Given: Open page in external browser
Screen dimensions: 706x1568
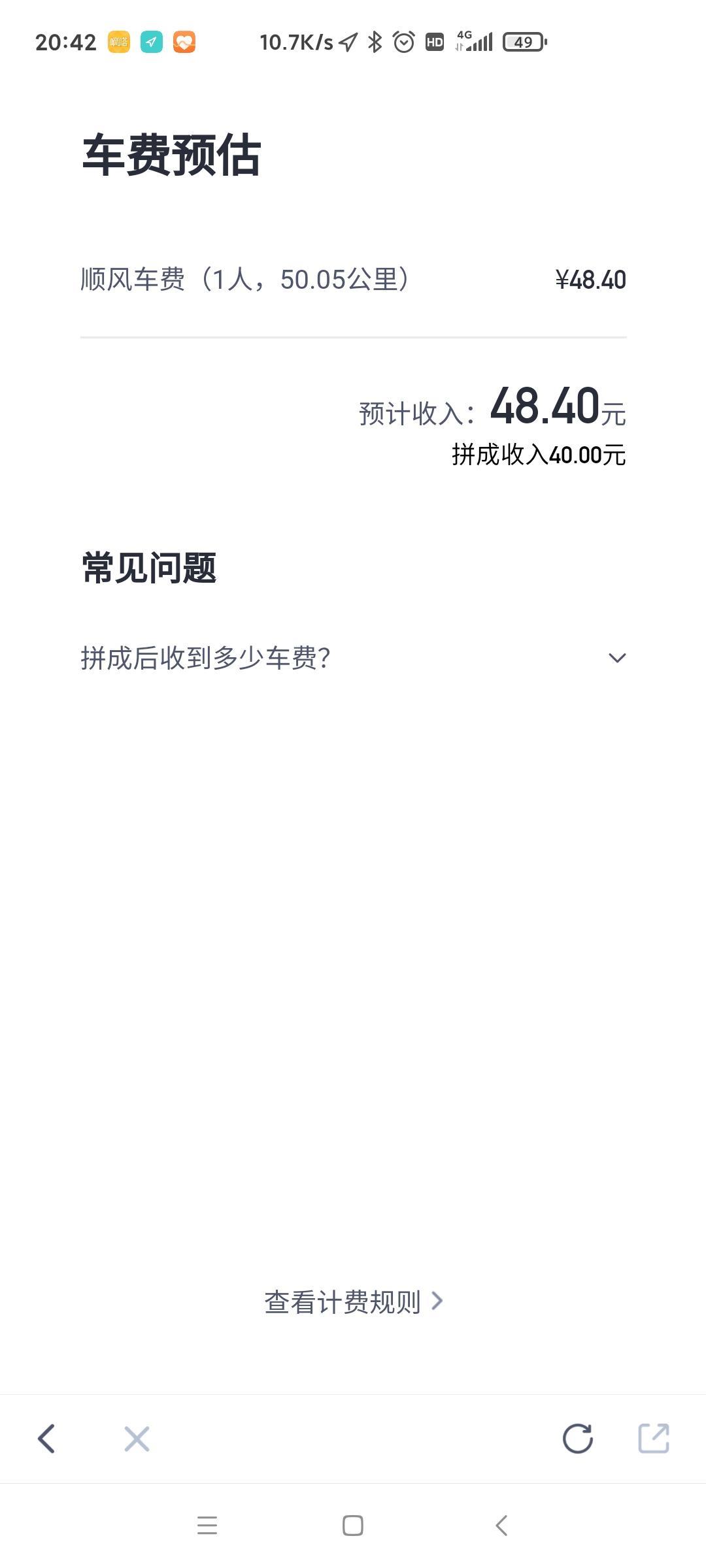Looking at the screenshot, I should click(654, 1439).
